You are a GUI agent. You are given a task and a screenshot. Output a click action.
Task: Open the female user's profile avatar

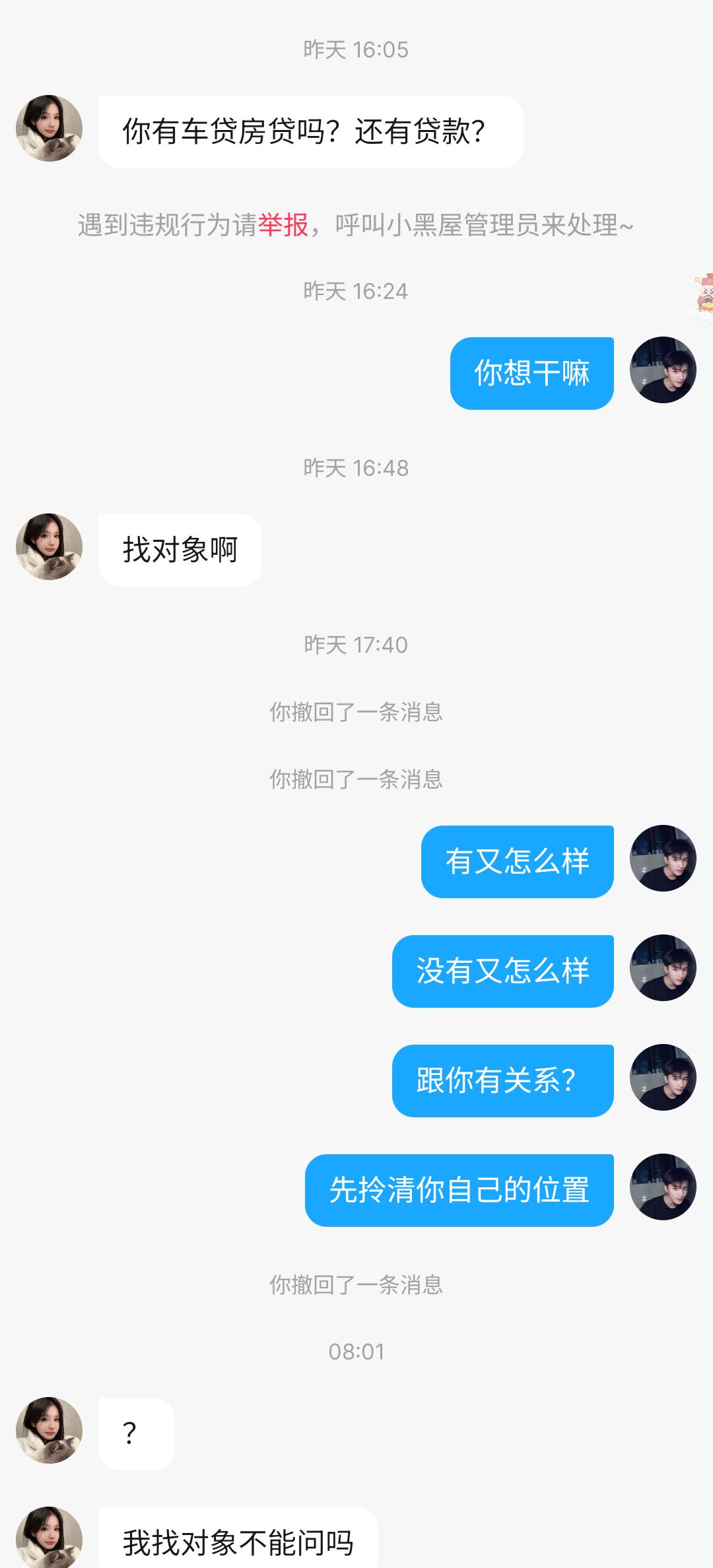[50, 129]
